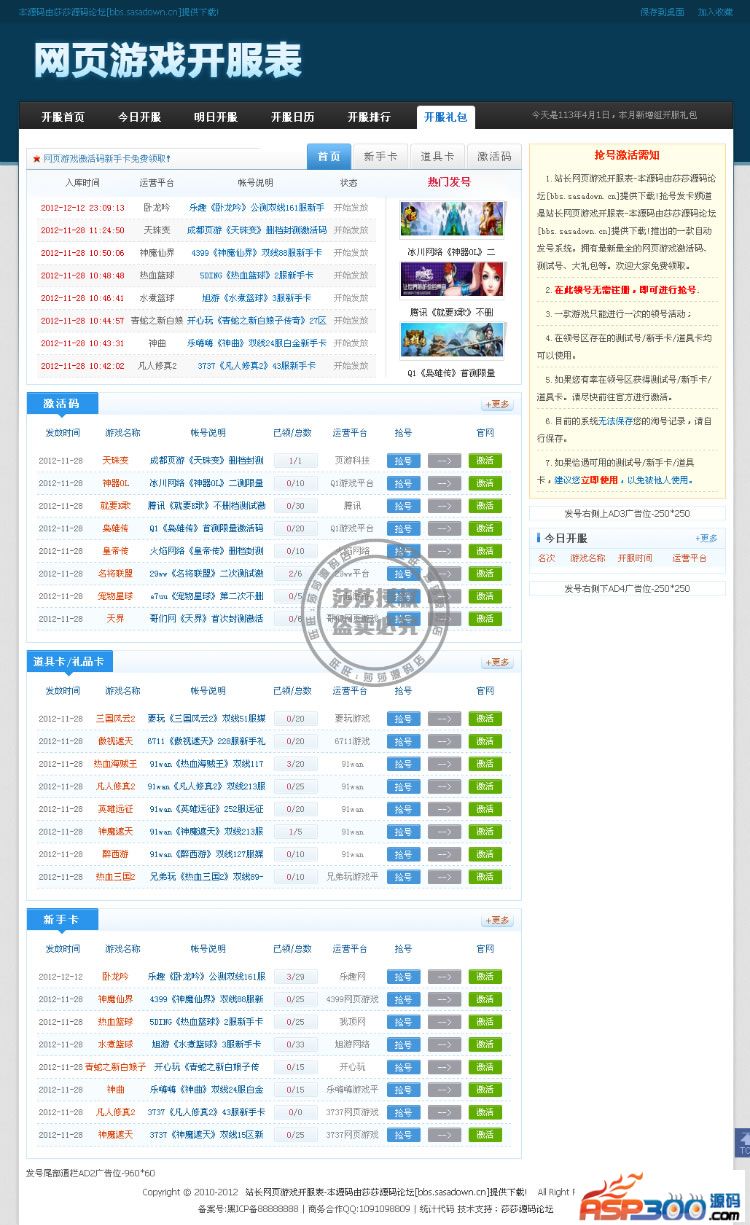Tap 更多 in the 新手卡 section
Screen dimensions: 750x1225
coord(497,920)
